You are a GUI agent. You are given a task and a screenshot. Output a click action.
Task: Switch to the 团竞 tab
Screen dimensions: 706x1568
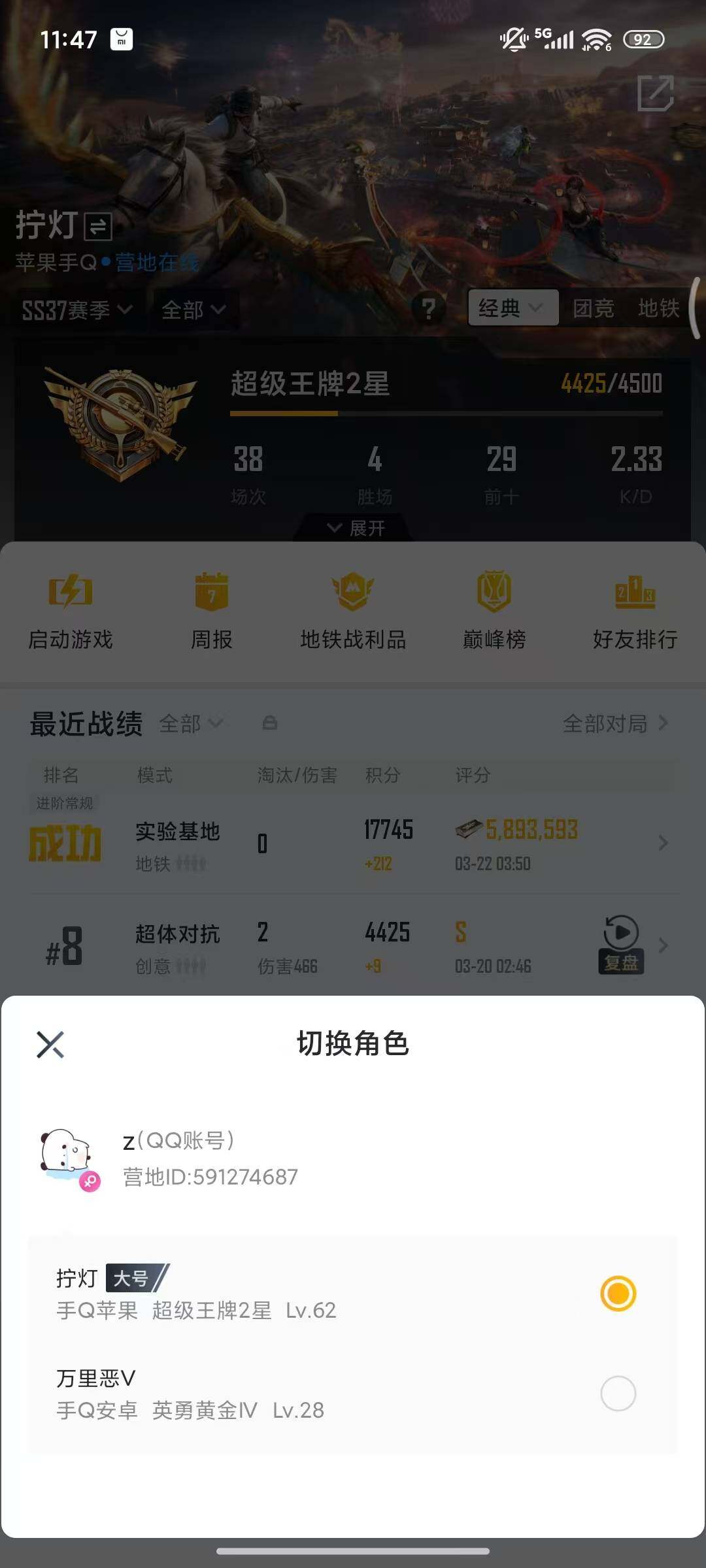click(x=595, y=309)
